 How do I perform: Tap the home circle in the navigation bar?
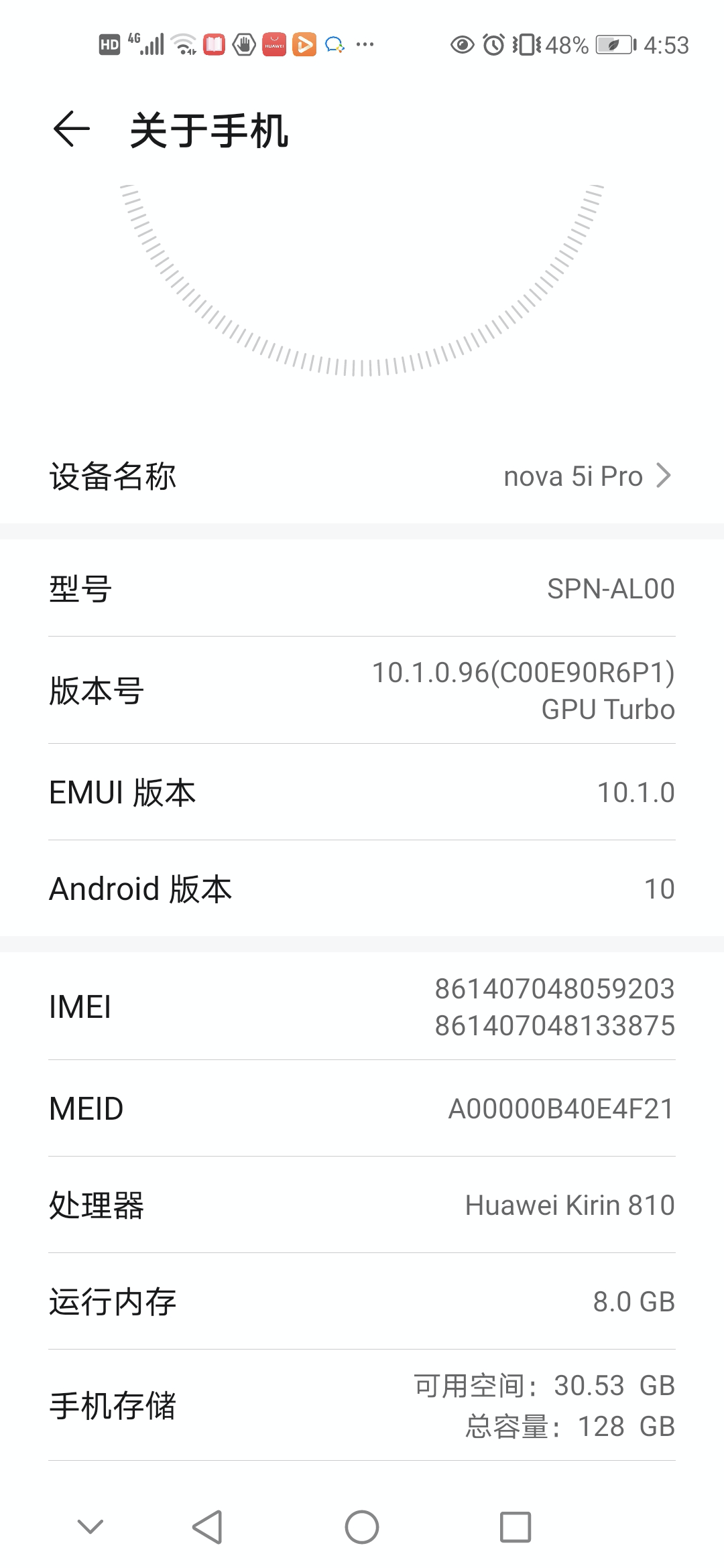[362, 1527]
